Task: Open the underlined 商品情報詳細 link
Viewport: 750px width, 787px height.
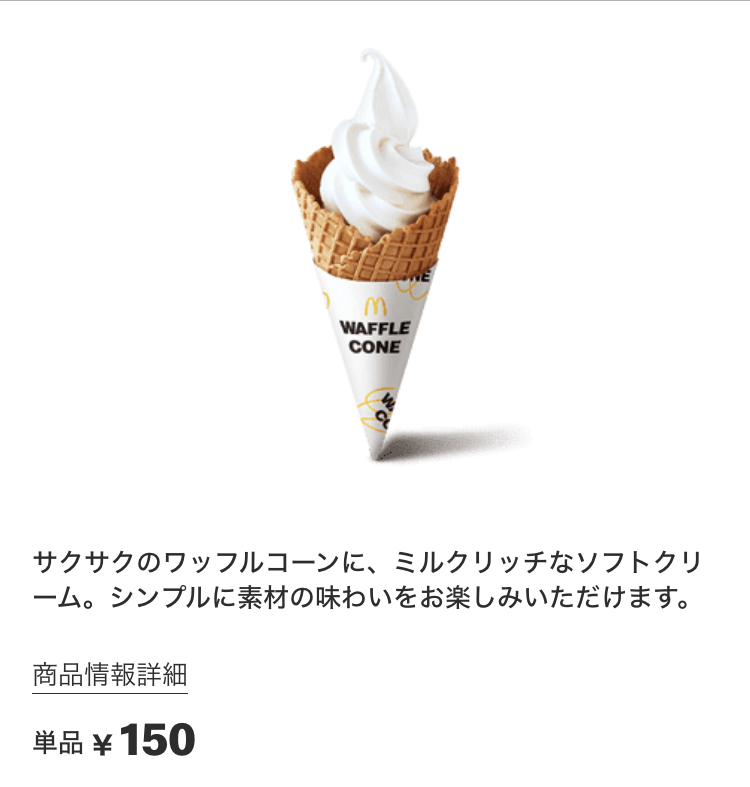Action: coord(110,674)
